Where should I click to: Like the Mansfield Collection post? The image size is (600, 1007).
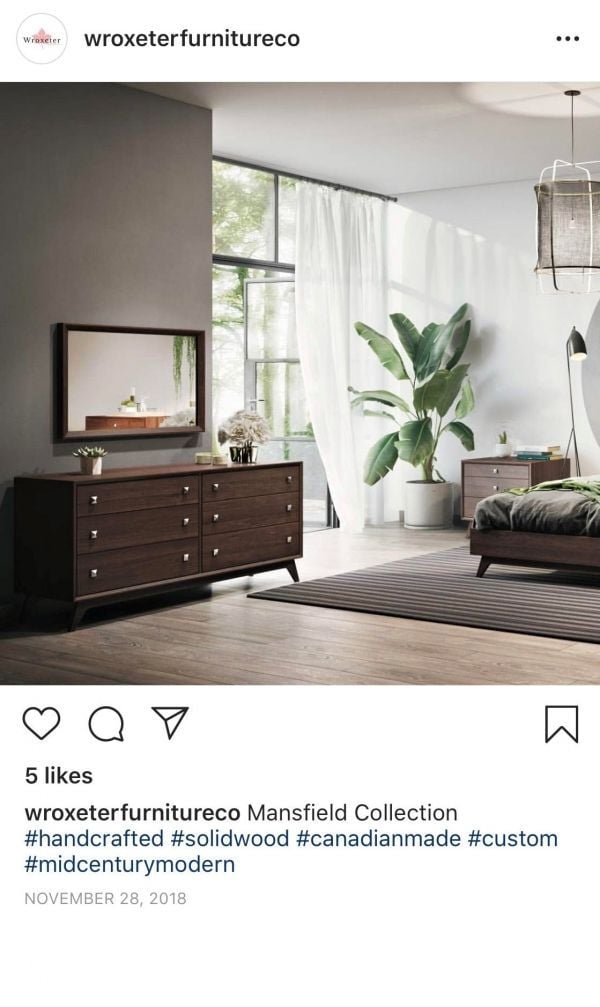coord(41,723)
